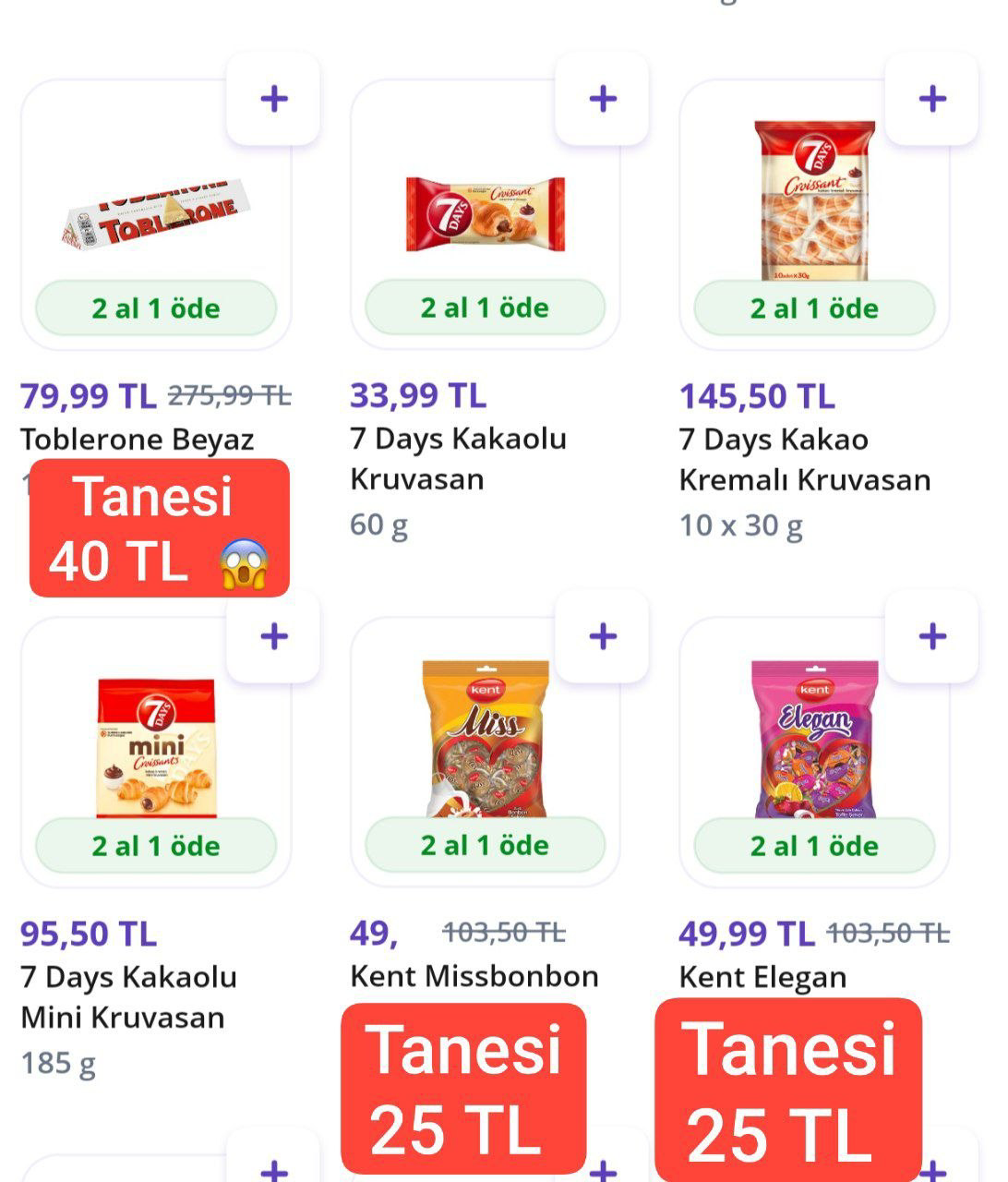The image size is (1008, 1182).
Task: Open the Kent Missbonbon '2 al 1 öde' offer badge
Action: (484, 844)
